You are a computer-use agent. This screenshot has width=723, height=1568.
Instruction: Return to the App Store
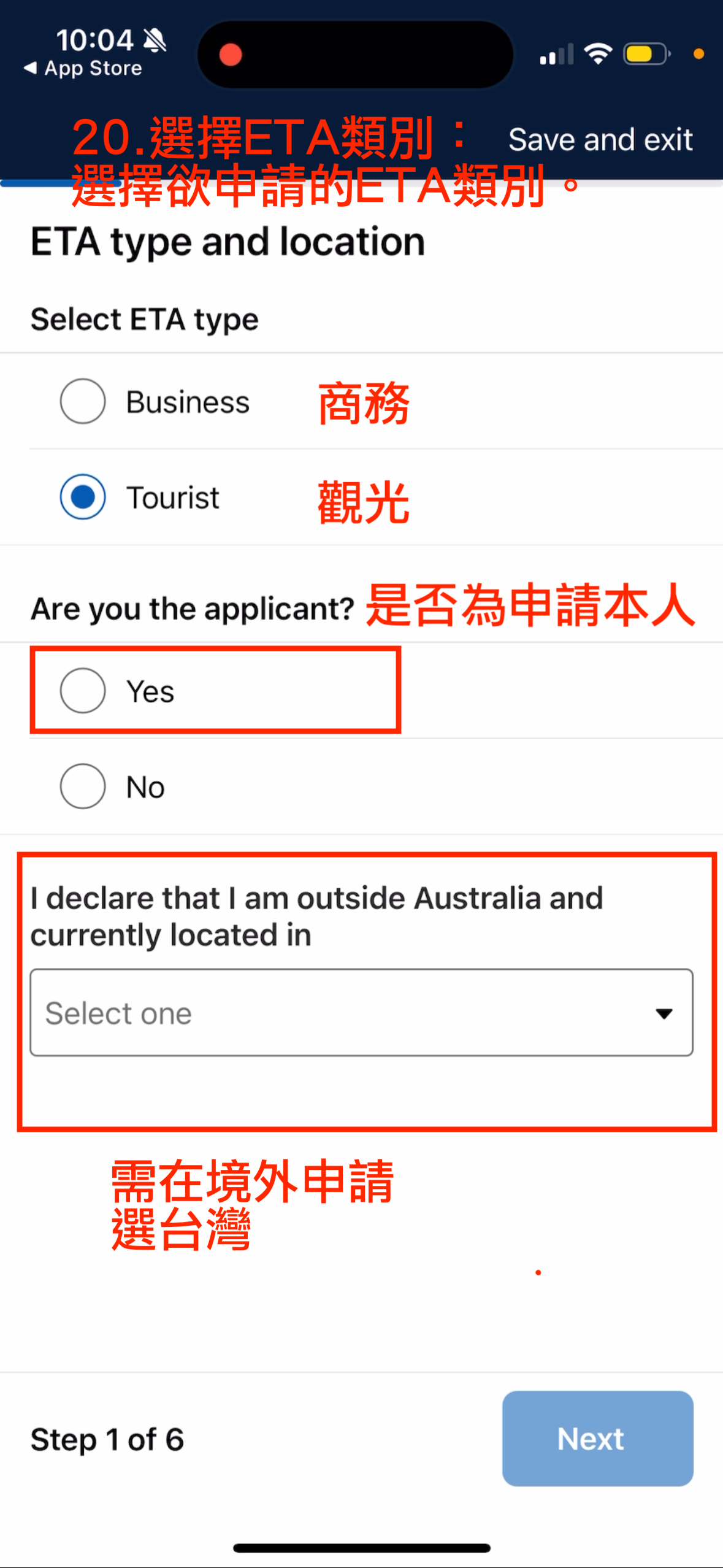pos(83,68)
